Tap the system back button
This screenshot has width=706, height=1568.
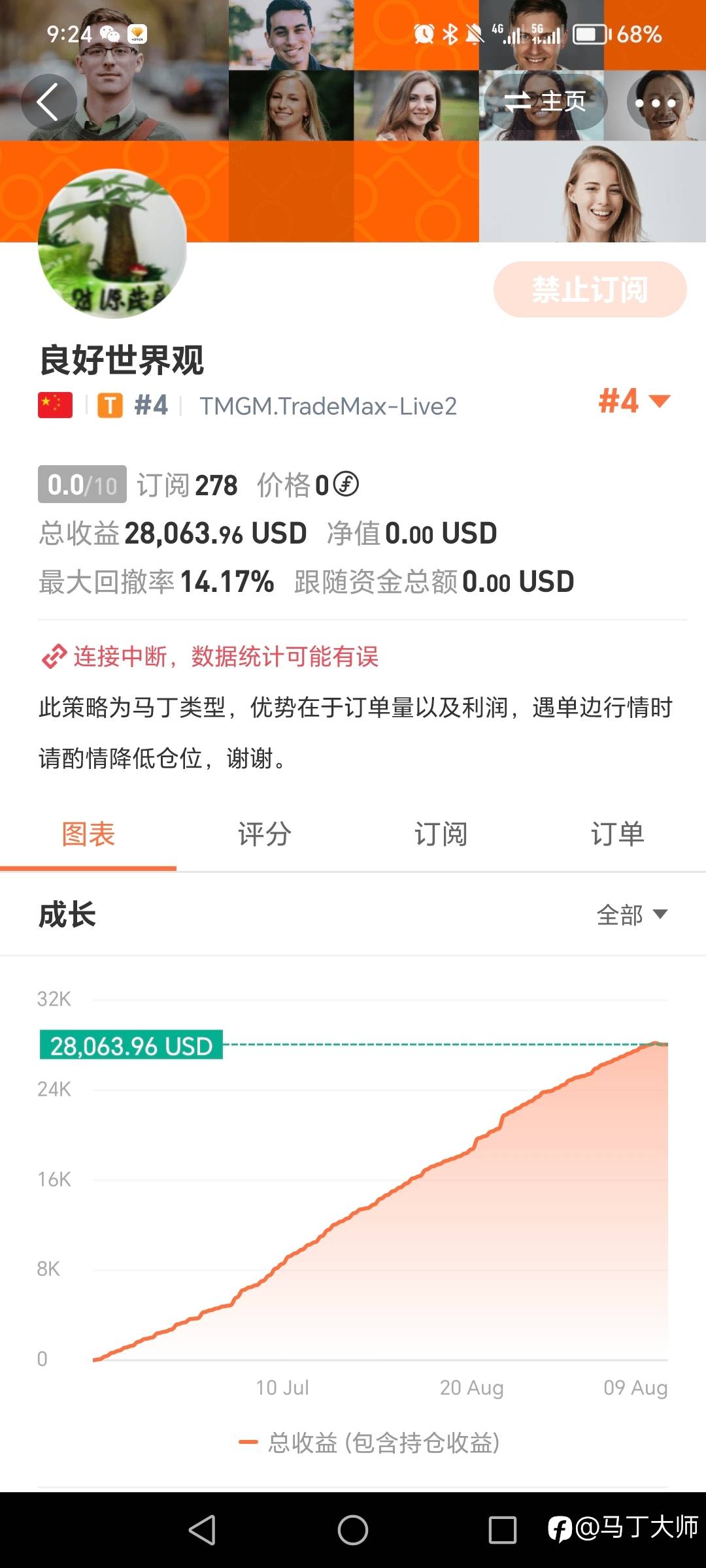point(203,1529)
